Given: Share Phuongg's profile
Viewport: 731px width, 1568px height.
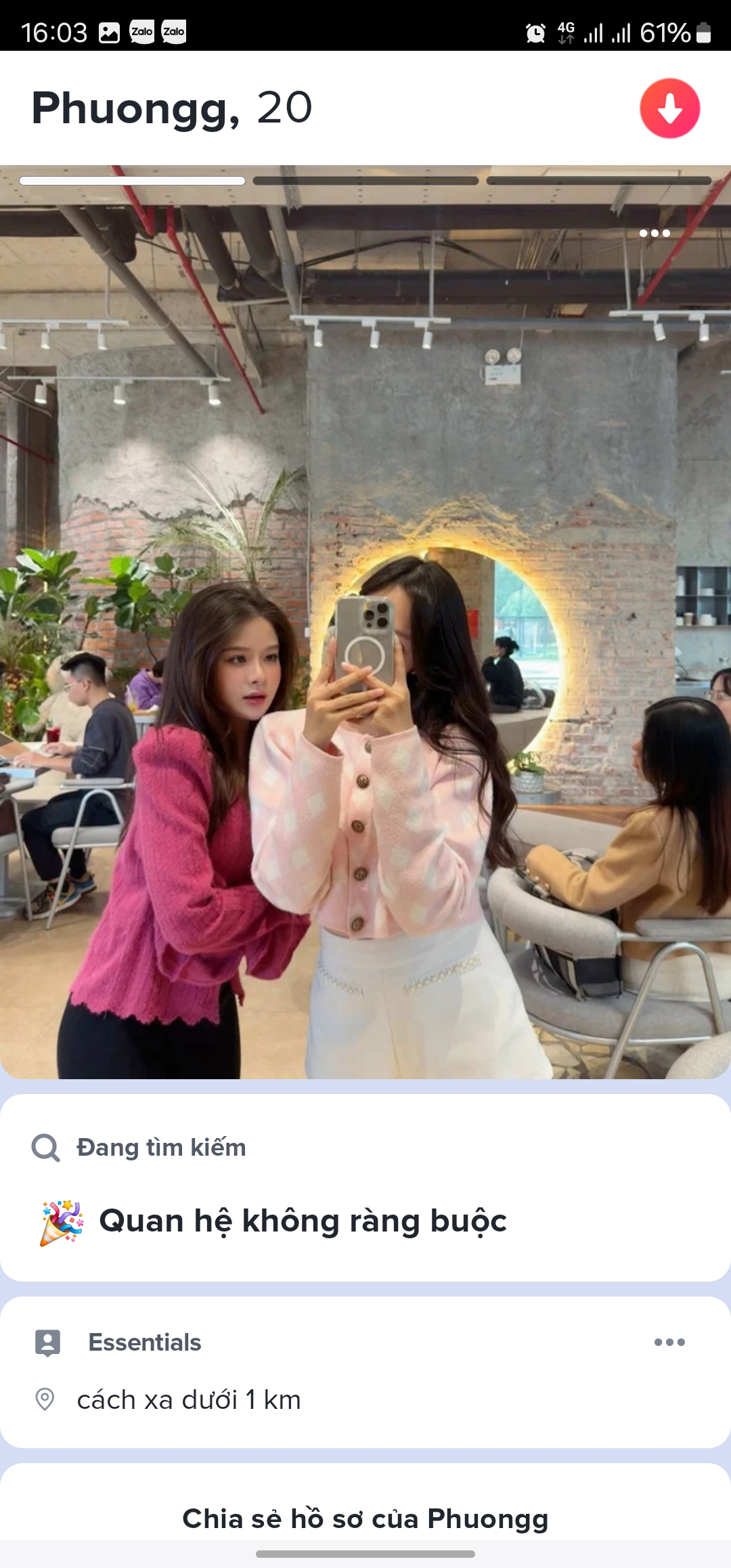Looking at the screenshot, I should point(365,1519).
